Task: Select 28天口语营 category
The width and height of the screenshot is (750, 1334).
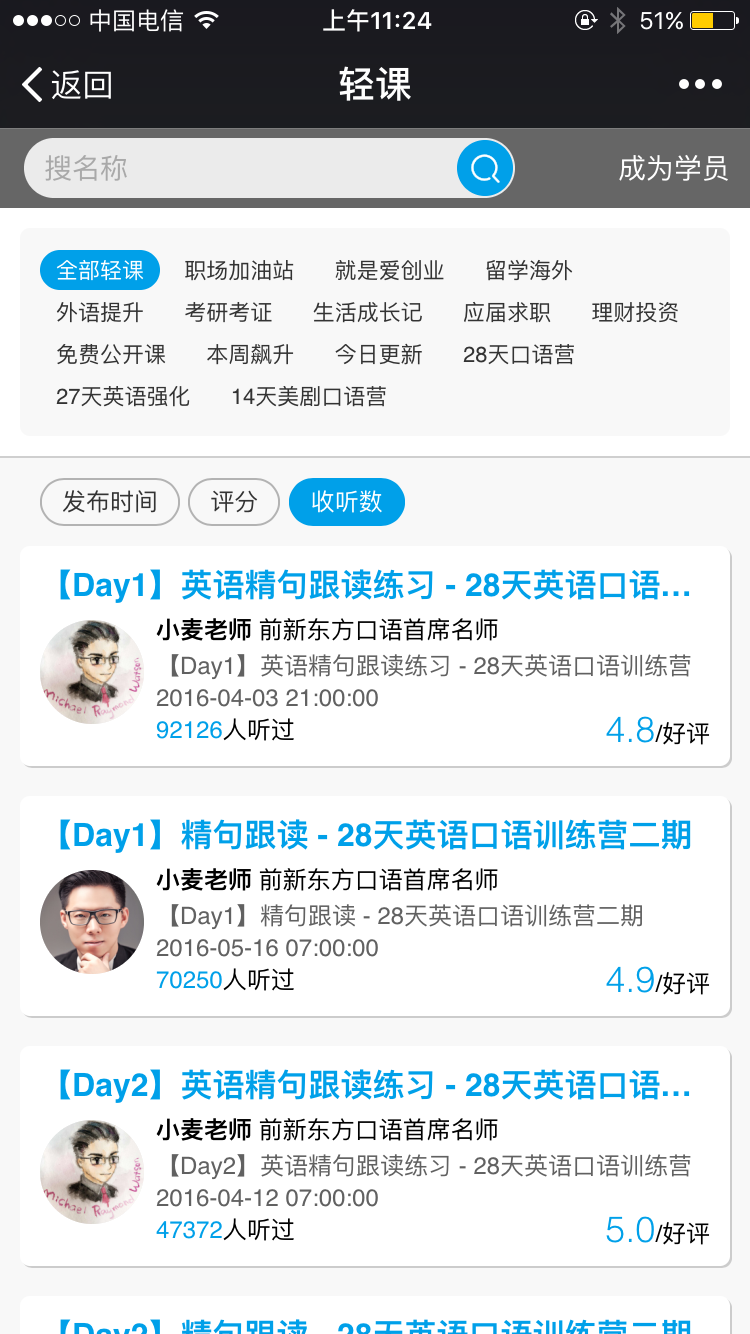Action: point(518,354)
